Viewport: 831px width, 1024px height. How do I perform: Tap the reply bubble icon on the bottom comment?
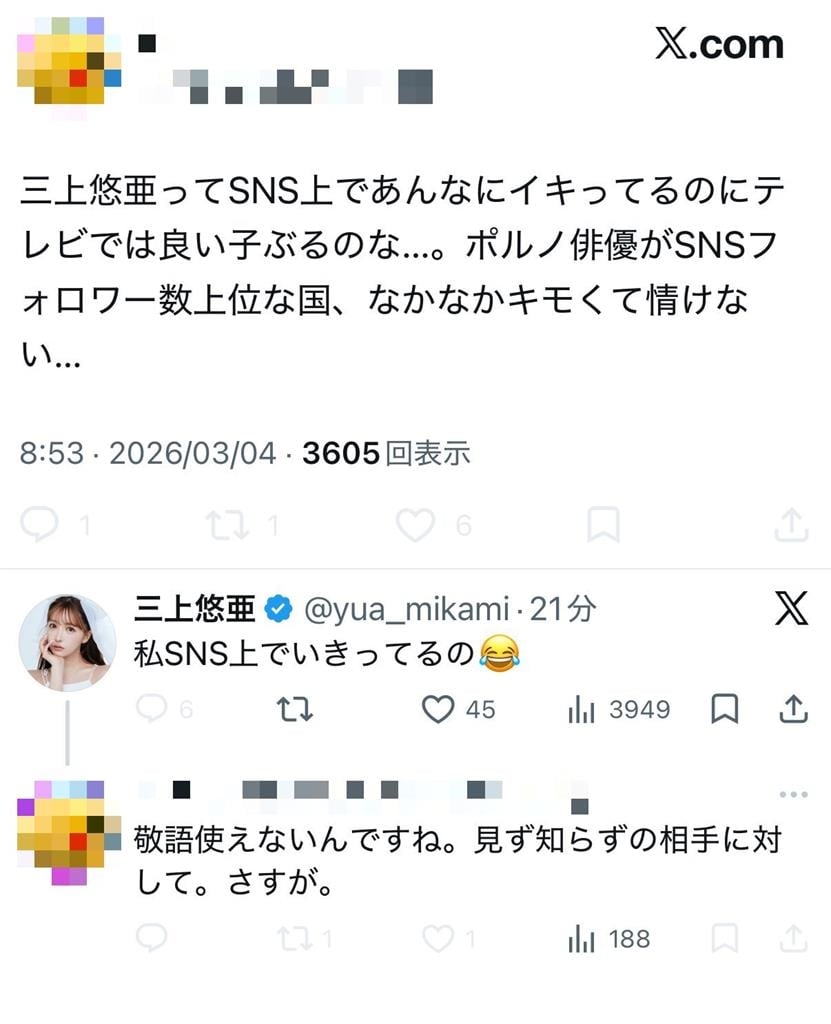(x=150, y=939)
